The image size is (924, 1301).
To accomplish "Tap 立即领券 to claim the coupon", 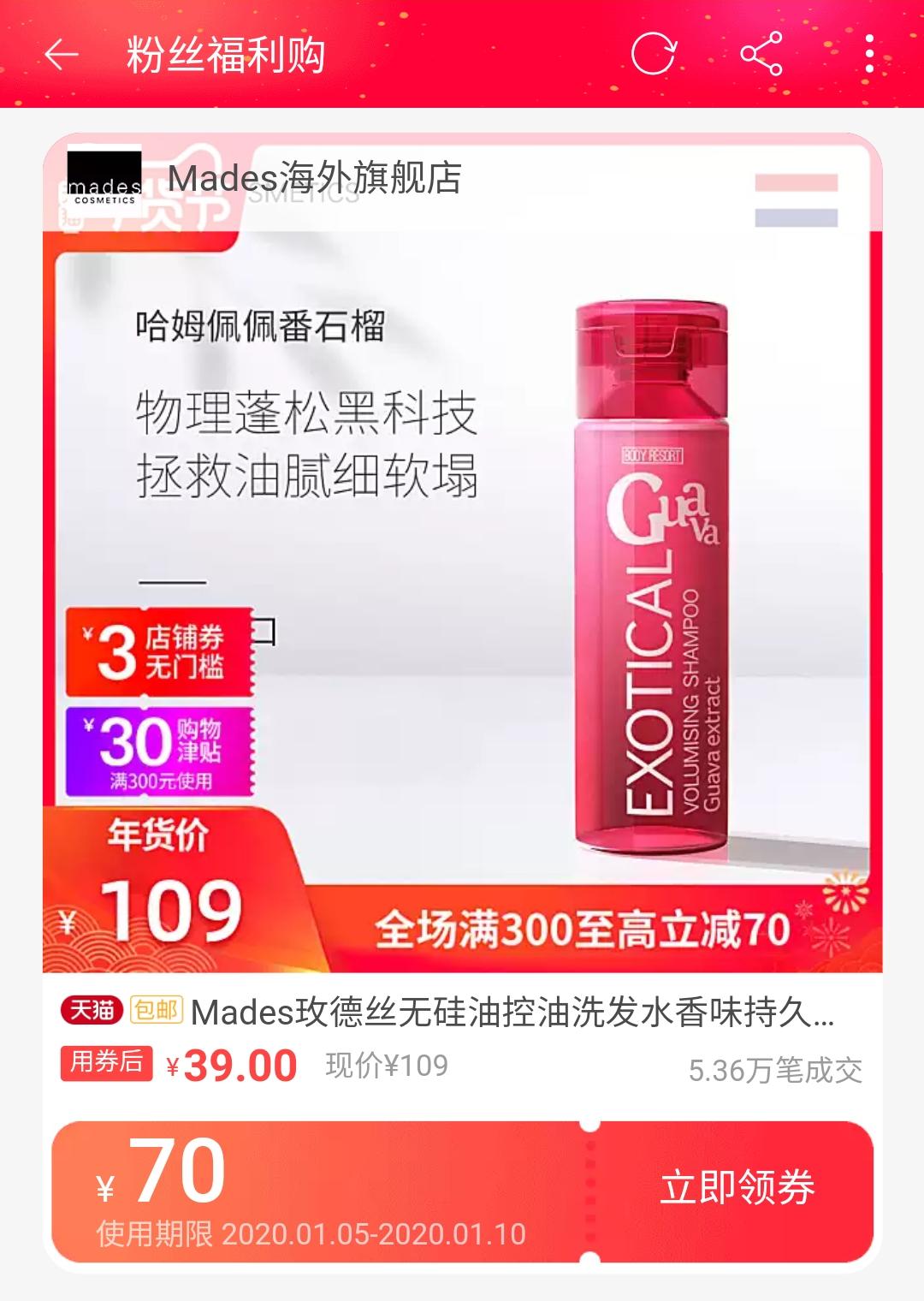I will [x=737, y=1189].
